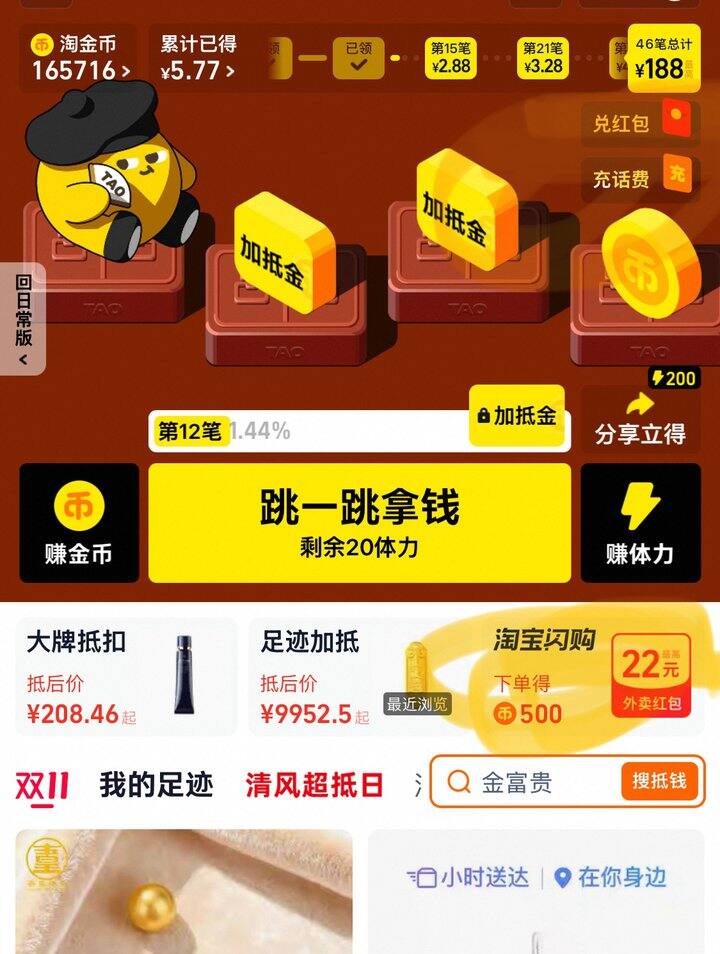
Task: Open the 淘金币 balance details
Action: (x=82, y=58)
